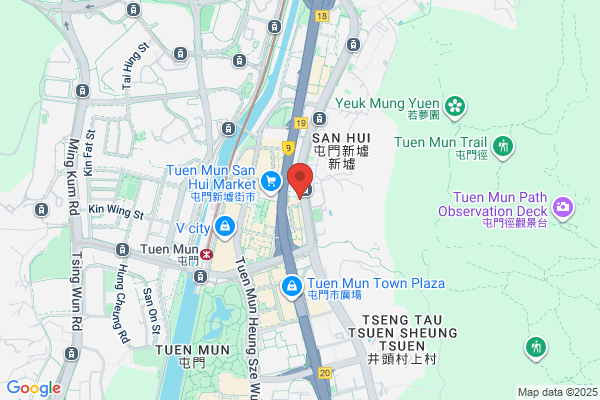Screen dimensions: 600x400
Task: Select Tuen Mun Path Observation Deck marker
Action: click(564, 208)
